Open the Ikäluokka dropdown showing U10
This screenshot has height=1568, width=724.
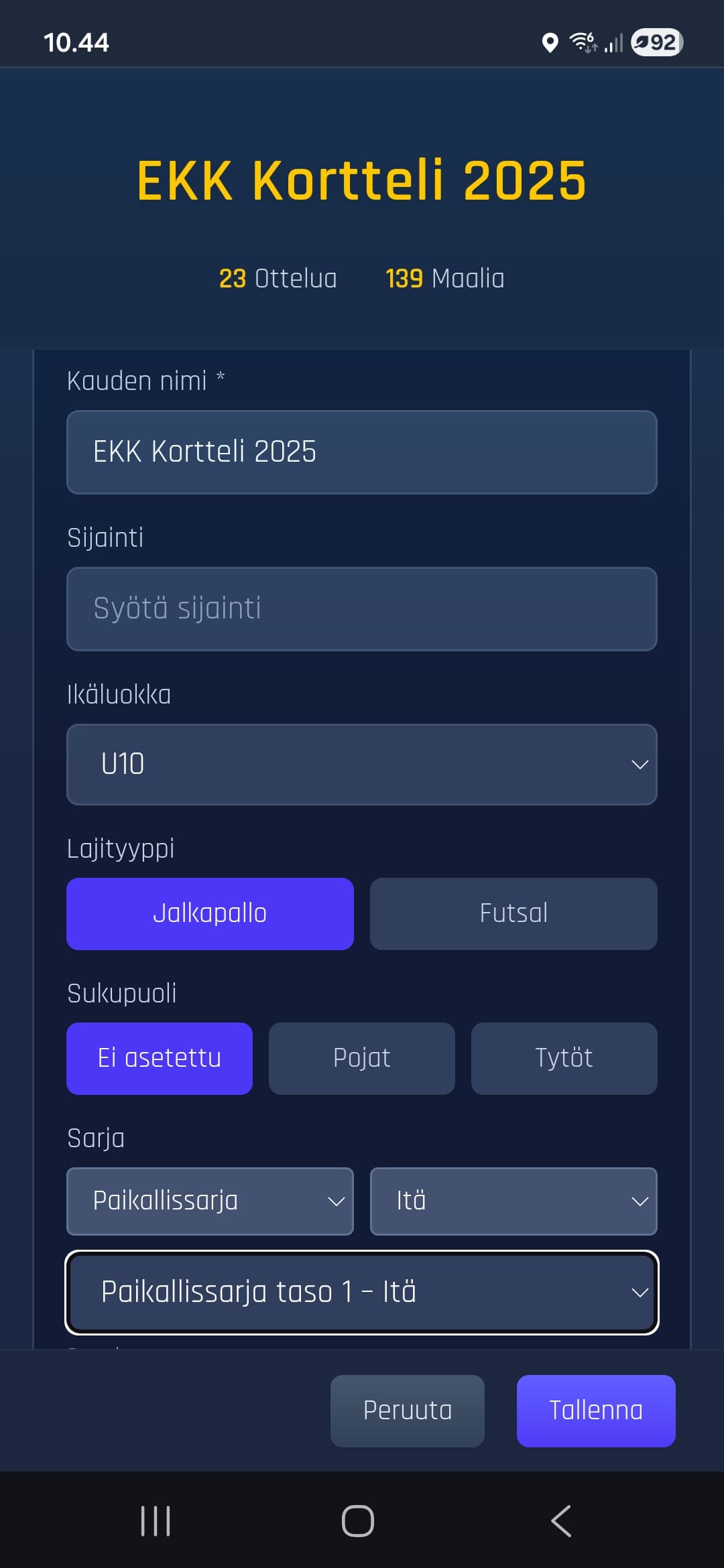point(361,764)
